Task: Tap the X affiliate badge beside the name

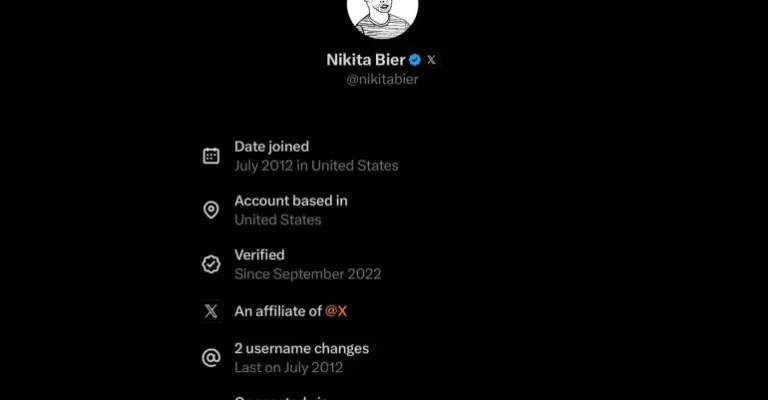Action: click(431, 60)
